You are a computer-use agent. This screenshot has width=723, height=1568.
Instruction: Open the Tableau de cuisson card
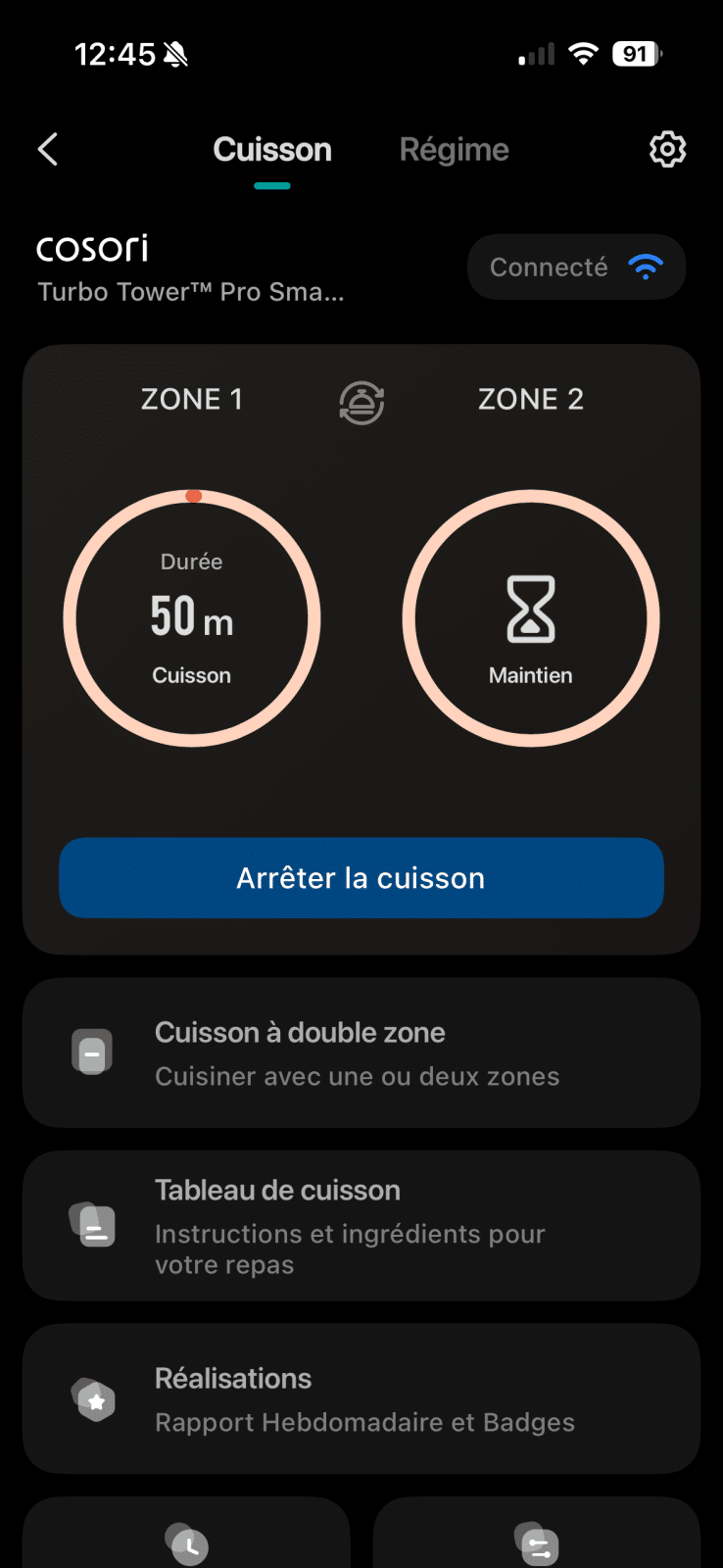click(x=361, y=1226)
